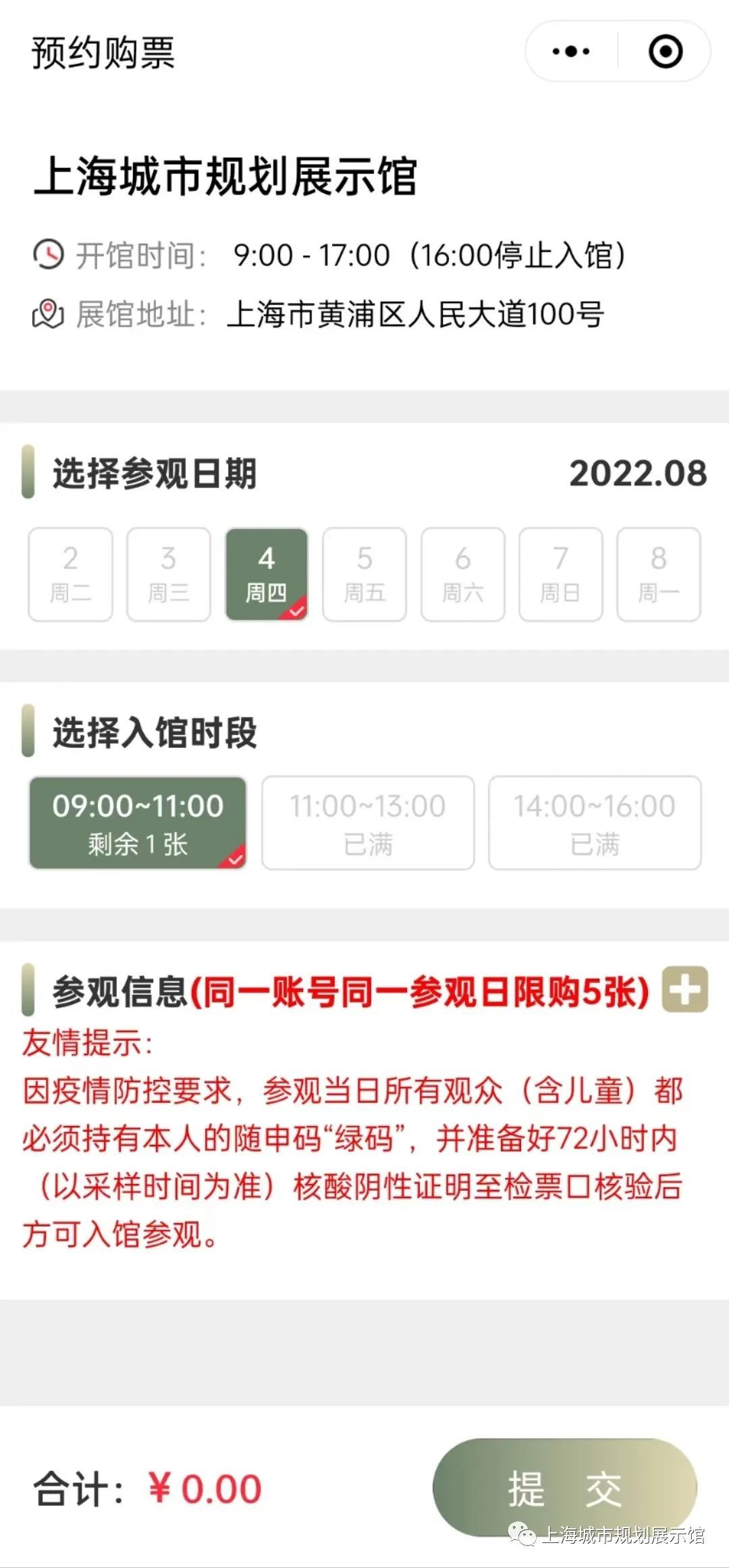
Task: Choose Thursday the 4th as visit date
Action: (267, 574)
